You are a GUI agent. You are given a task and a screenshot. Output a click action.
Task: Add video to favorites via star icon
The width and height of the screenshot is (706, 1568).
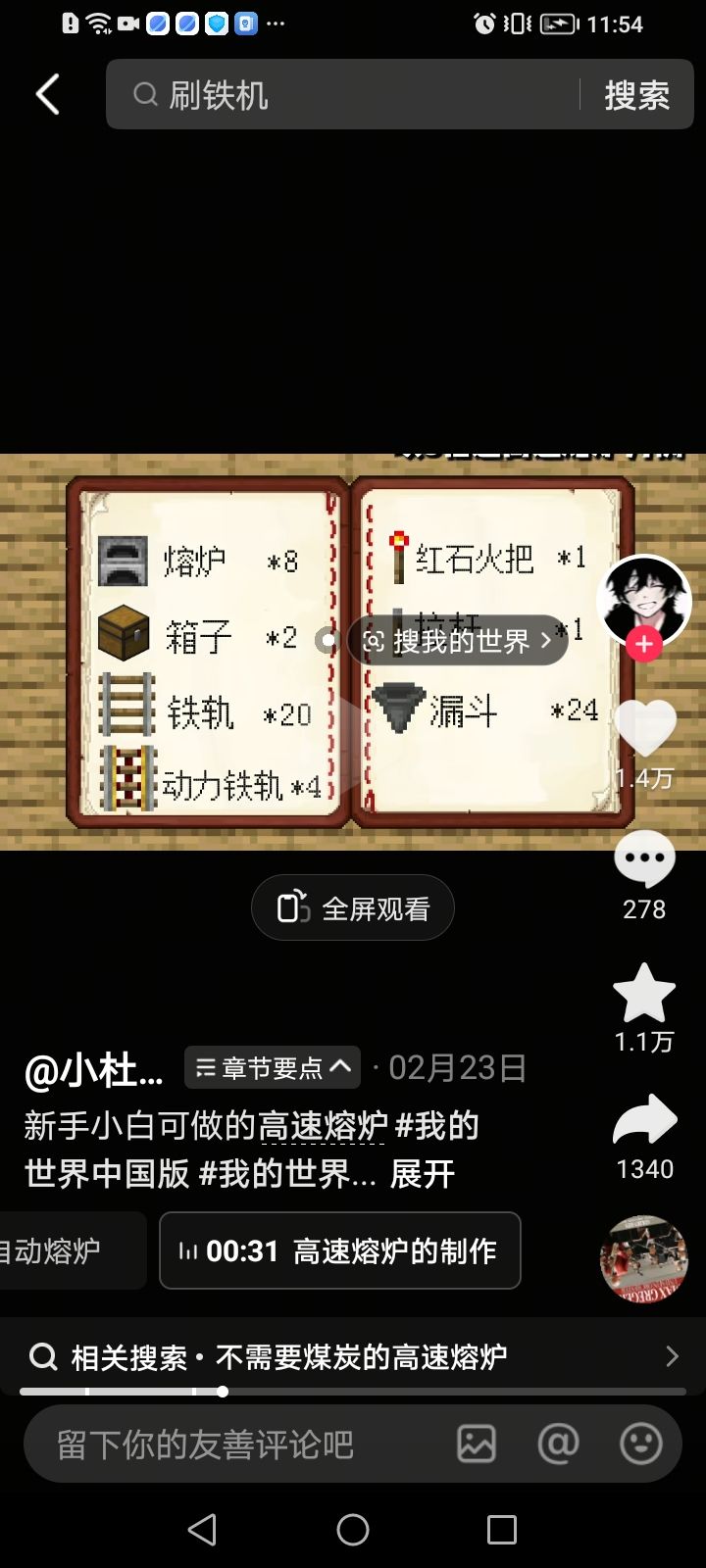[x=643, y=994]
